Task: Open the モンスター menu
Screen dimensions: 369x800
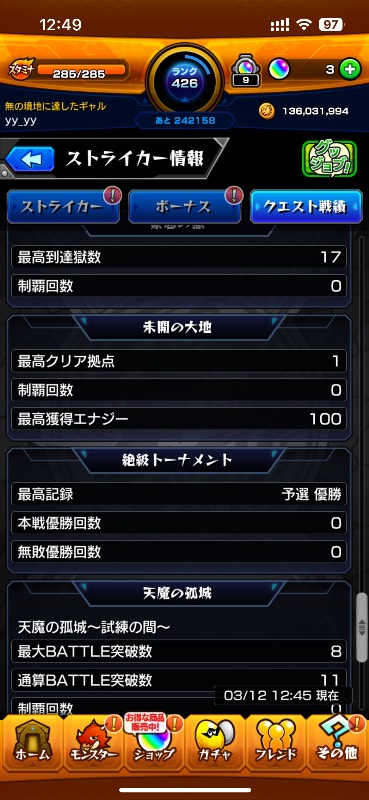Action: pos(92,742)
